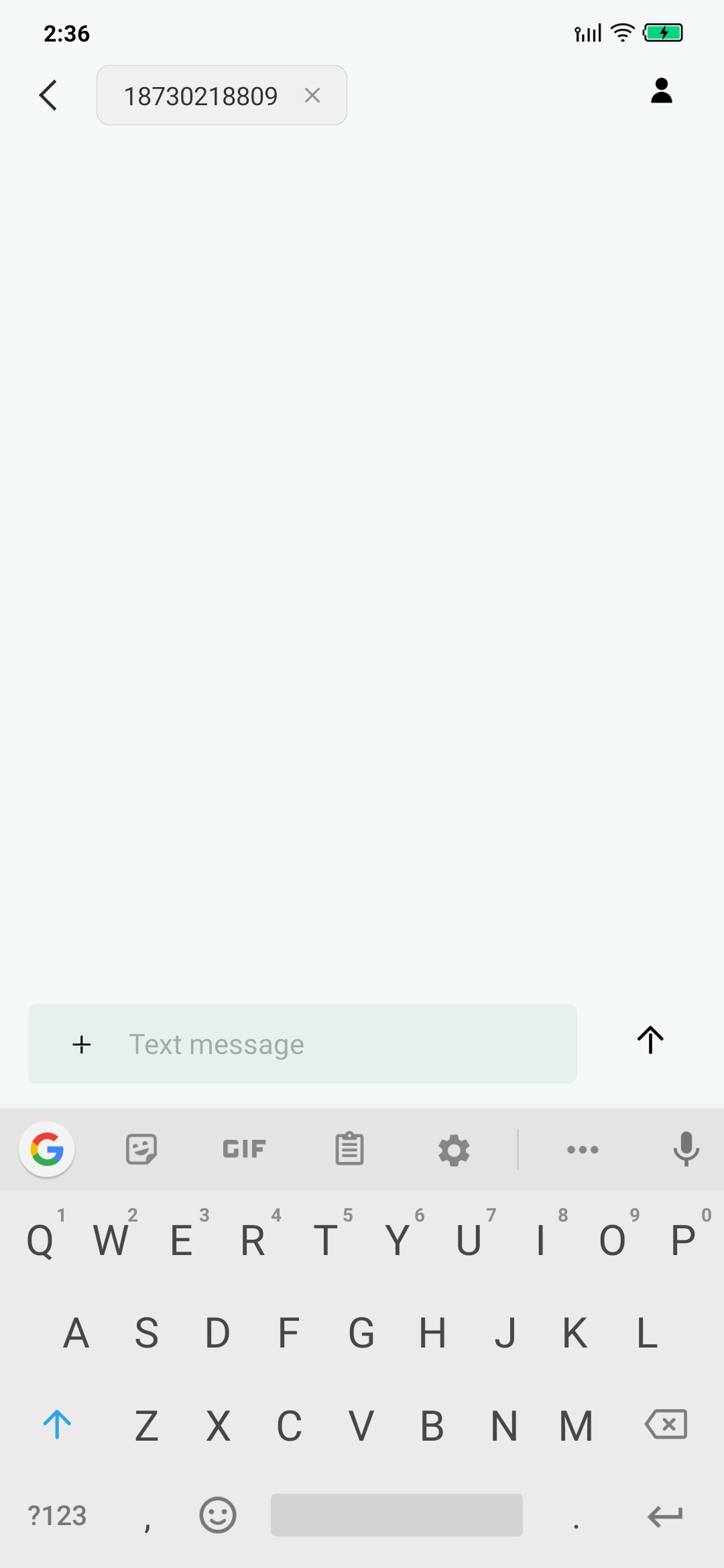The height and width of the screenshot is (1568, 724).
Task: Switch to the ?123 symbols keyboard
Action: (x=57, y=1516)
